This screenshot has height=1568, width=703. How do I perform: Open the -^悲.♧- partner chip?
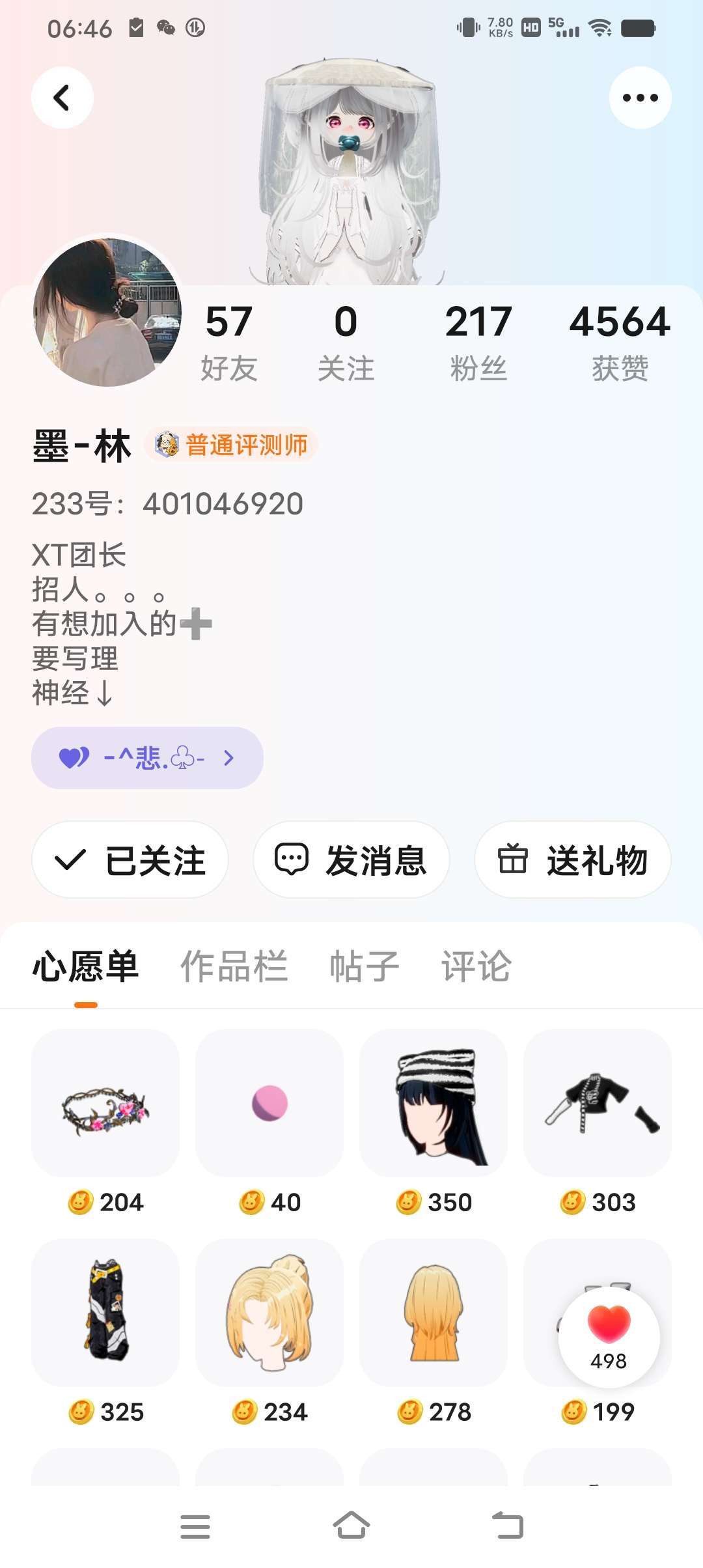(147, 758)
